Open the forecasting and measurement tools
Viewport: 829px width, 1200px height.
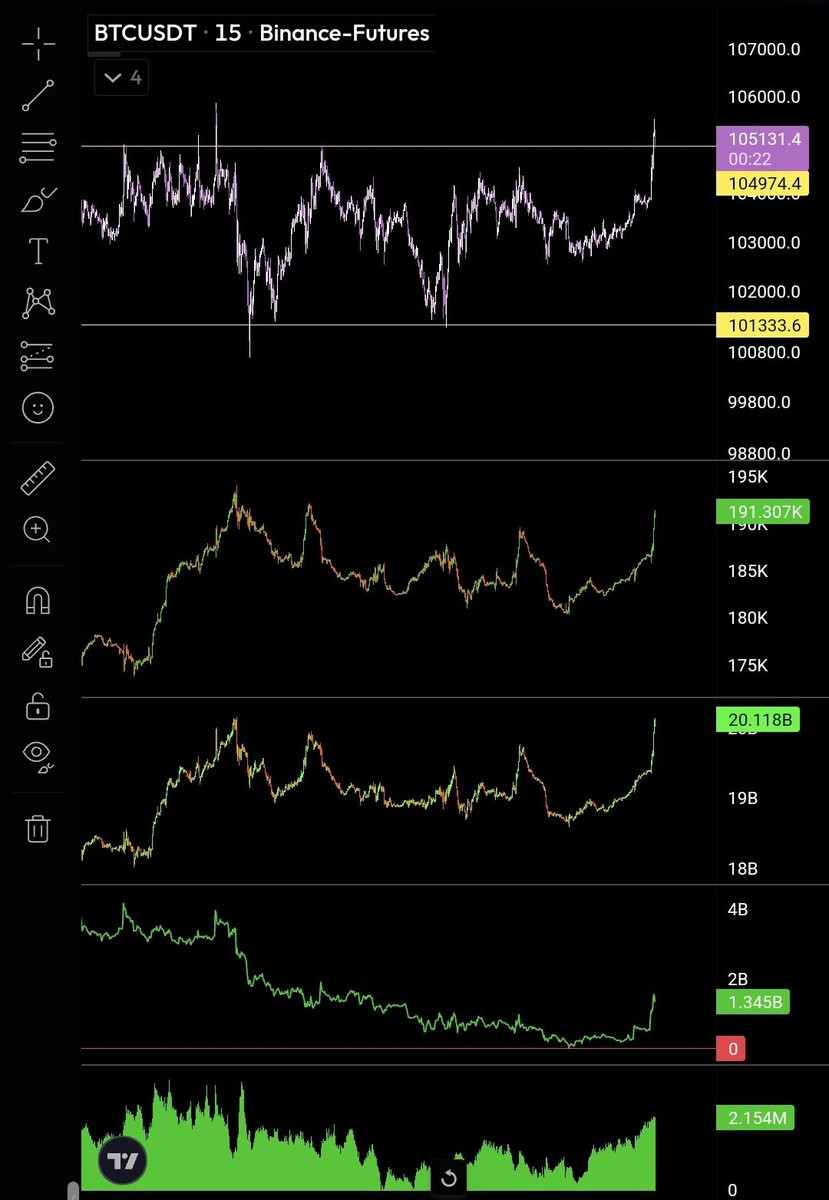tap(38, 355)
